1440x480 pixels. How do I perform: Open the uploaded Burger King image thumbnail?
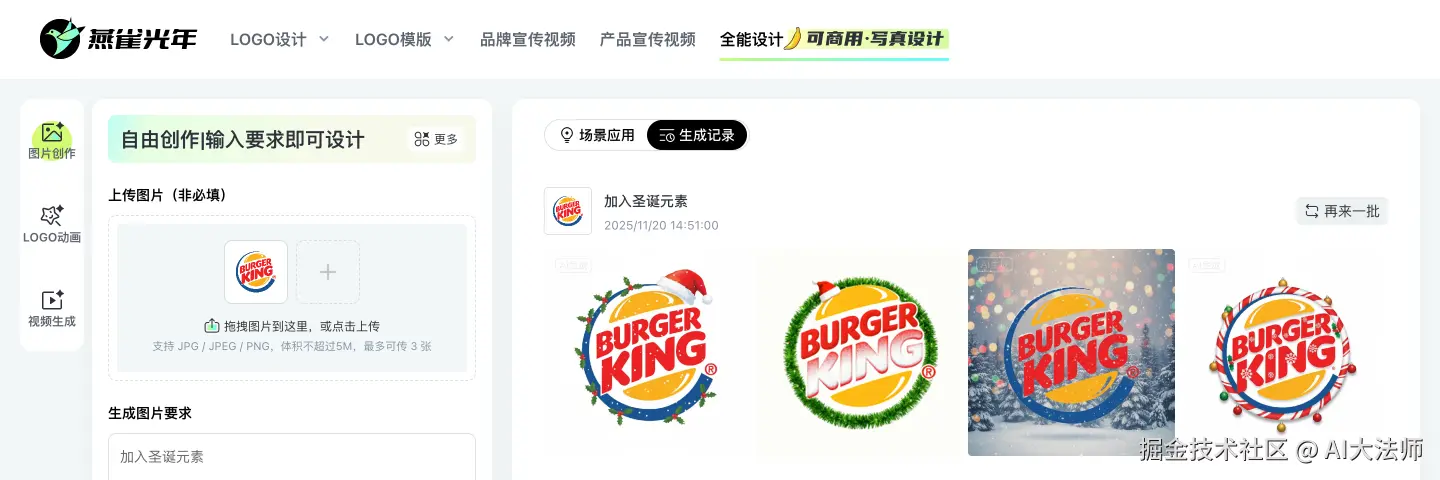tap(256, 272)
